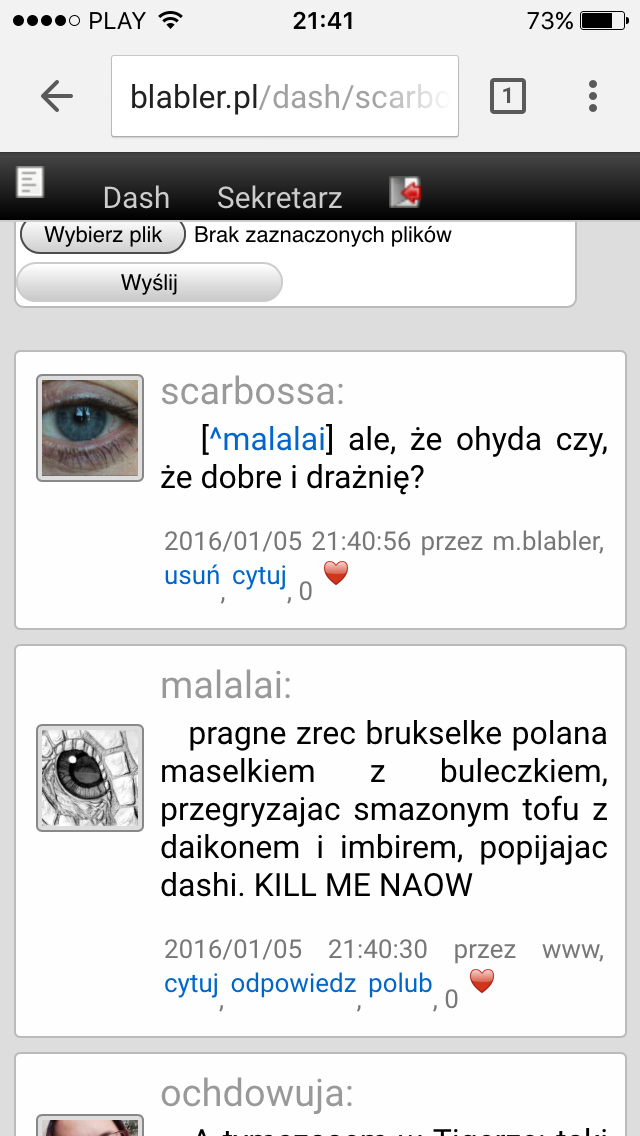The image size is (640, 1136).
Task: Delete scarbossa's post with usuń
Action: tap(192, 575)
